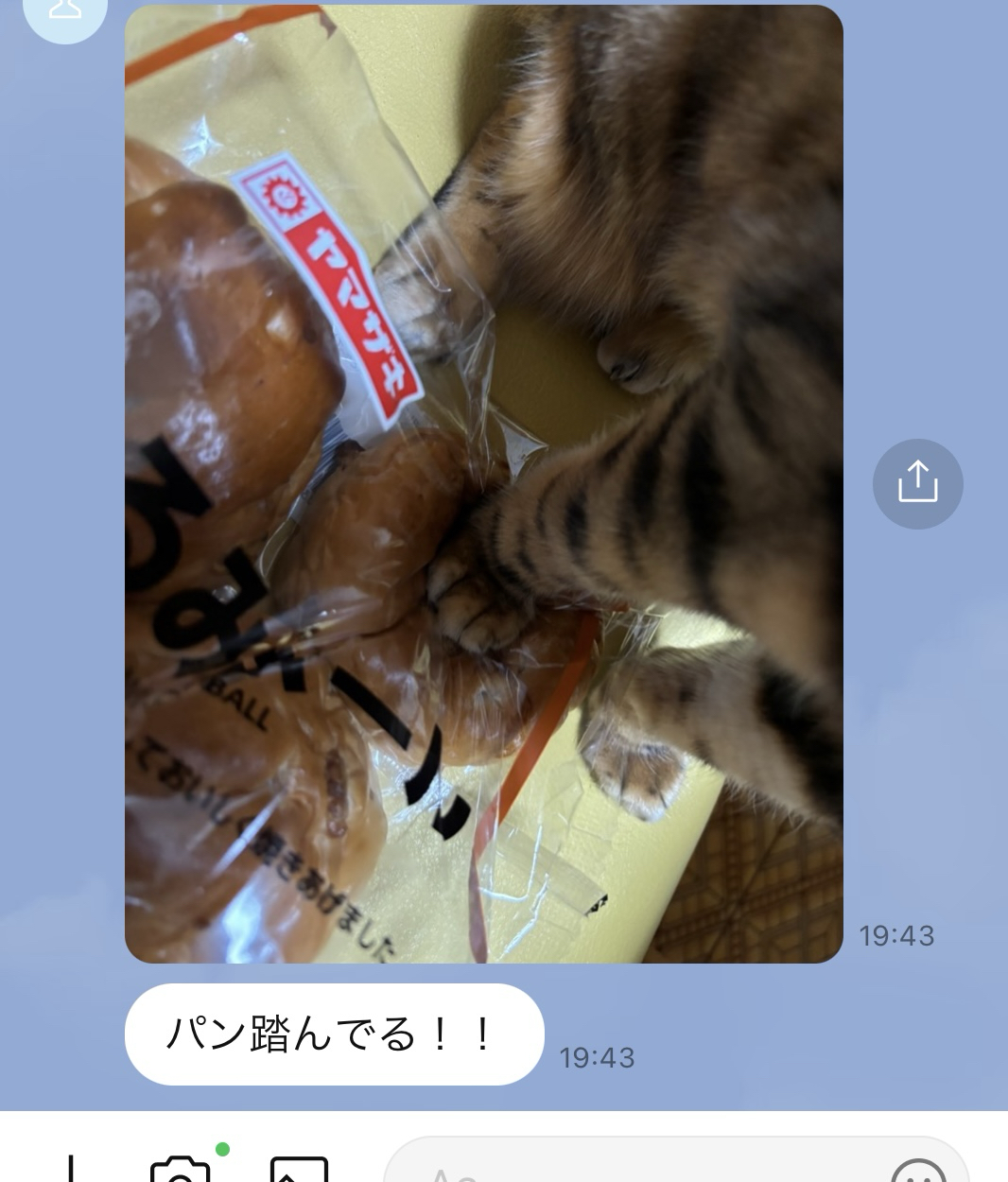Screen dimensions: 1008x1182
Task: Open the cat and bread photo
Action: 483,483
